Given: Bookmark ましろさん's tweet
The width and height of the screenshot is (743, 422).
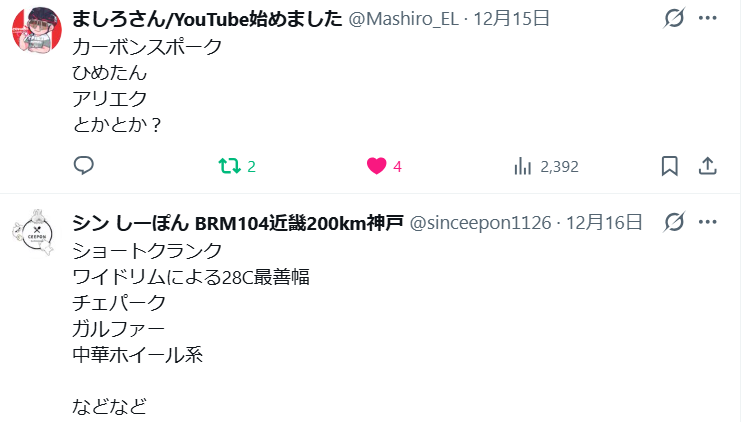Looking at the screenshot, I should tap(670, 166).
